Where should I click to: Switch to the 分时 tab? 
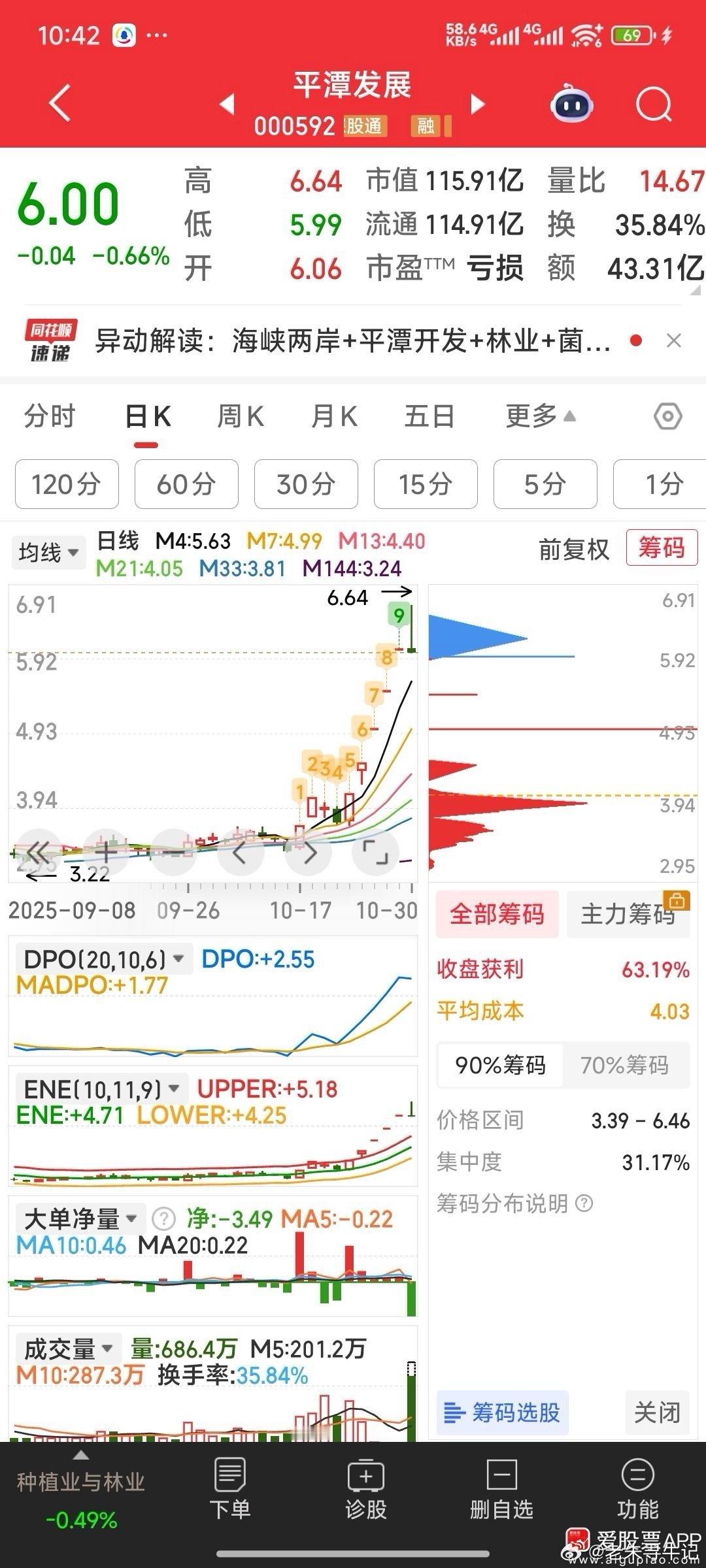click(x=50, y=416)
